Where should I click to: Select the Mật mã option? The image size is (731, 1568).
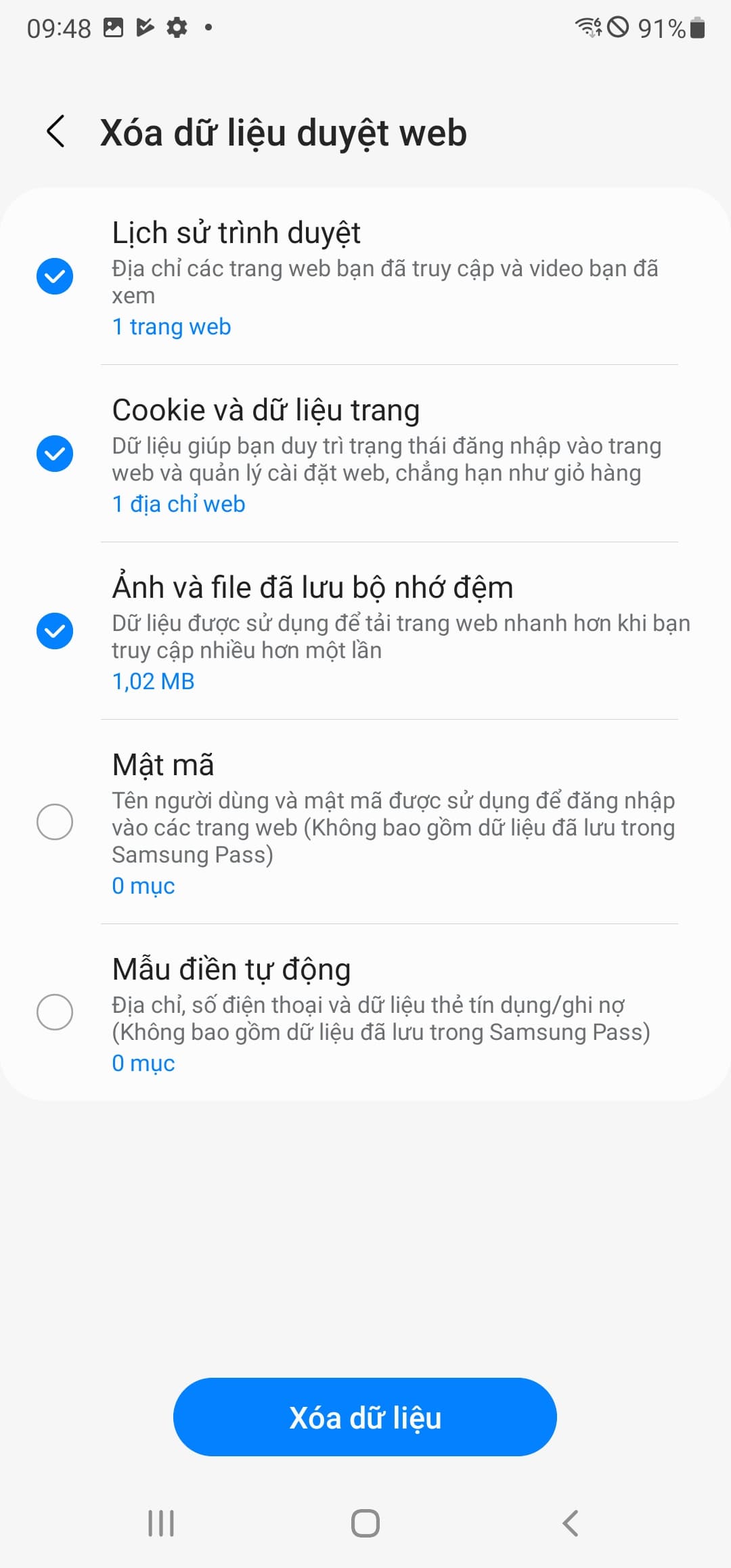(55, 822)
